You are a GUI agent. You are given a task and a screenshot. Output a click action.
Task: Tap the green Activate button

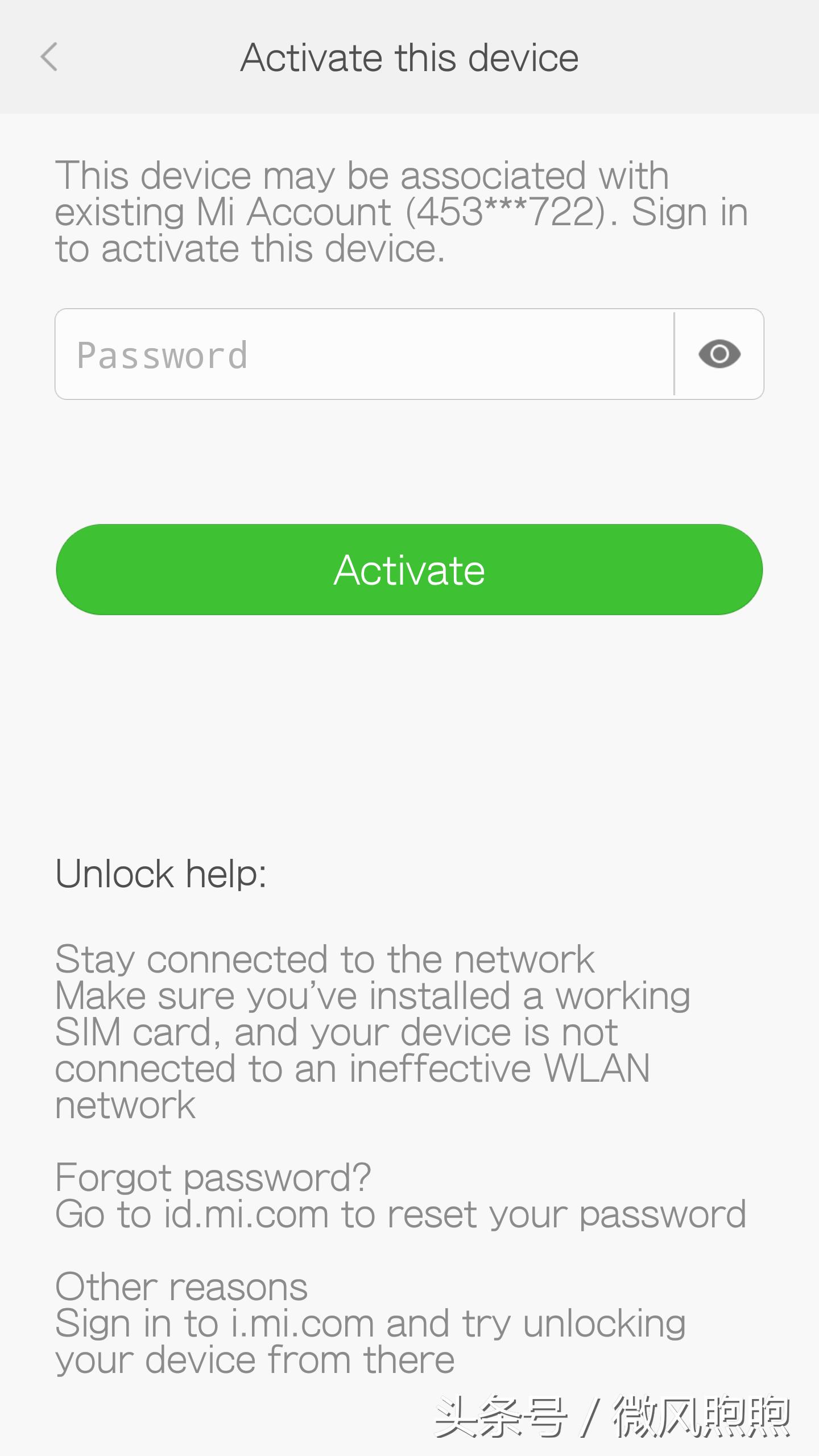(x=409, y=569)
